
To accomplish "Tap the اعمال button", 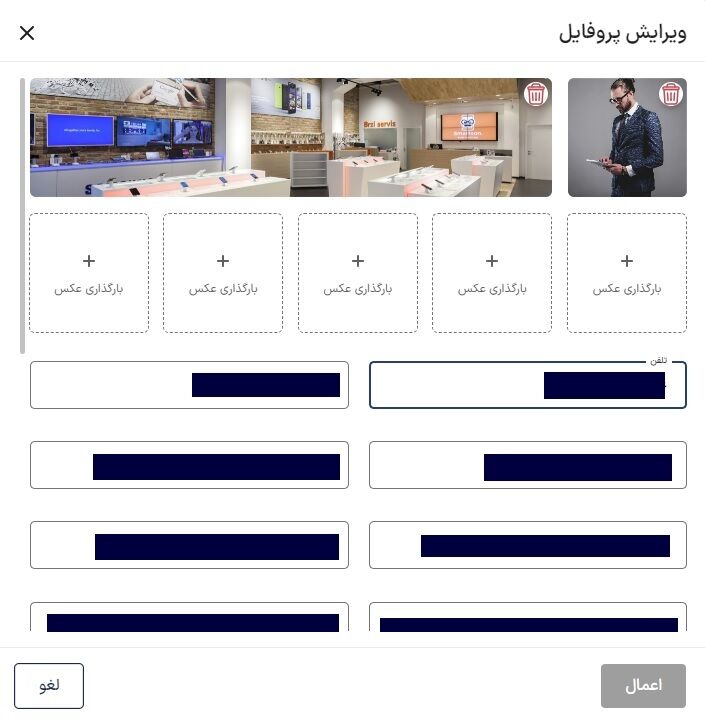I will [643, 686].
